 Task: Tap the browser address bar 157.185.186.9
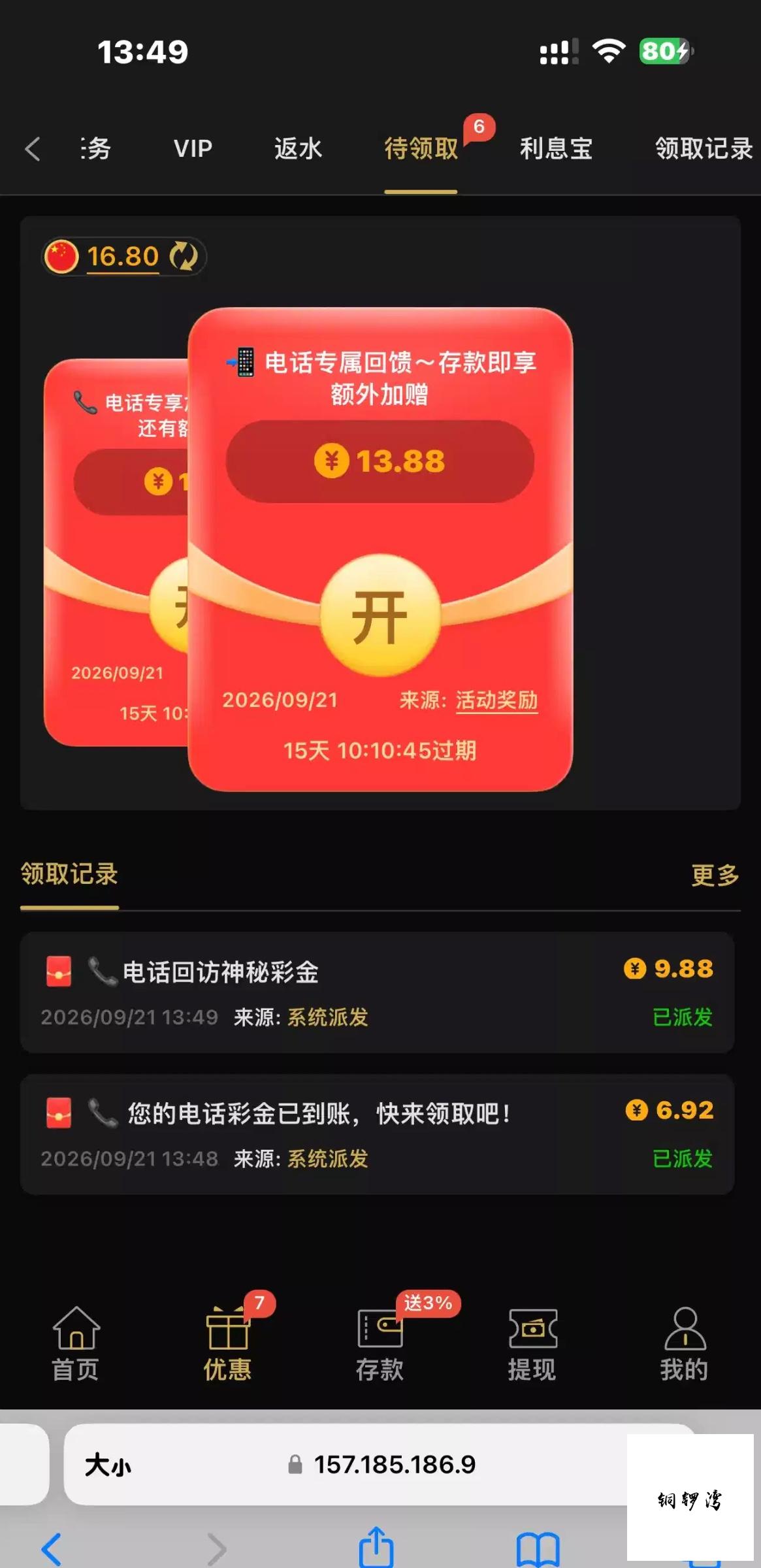[381, 1465]
